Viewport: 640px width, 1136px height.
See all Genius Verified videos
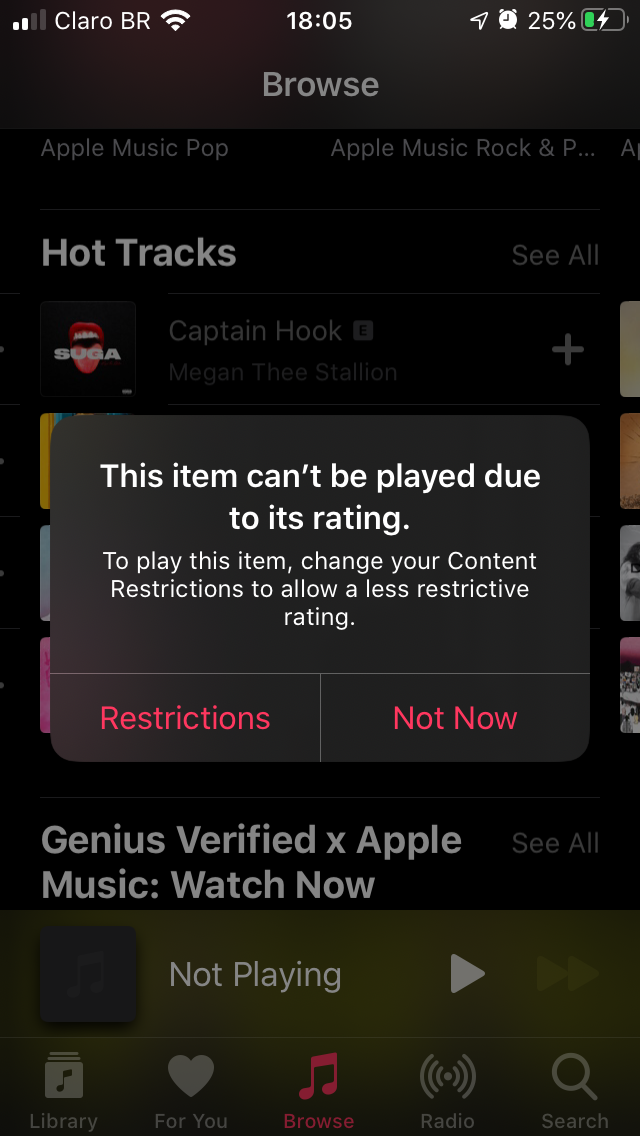coord(555,843)
